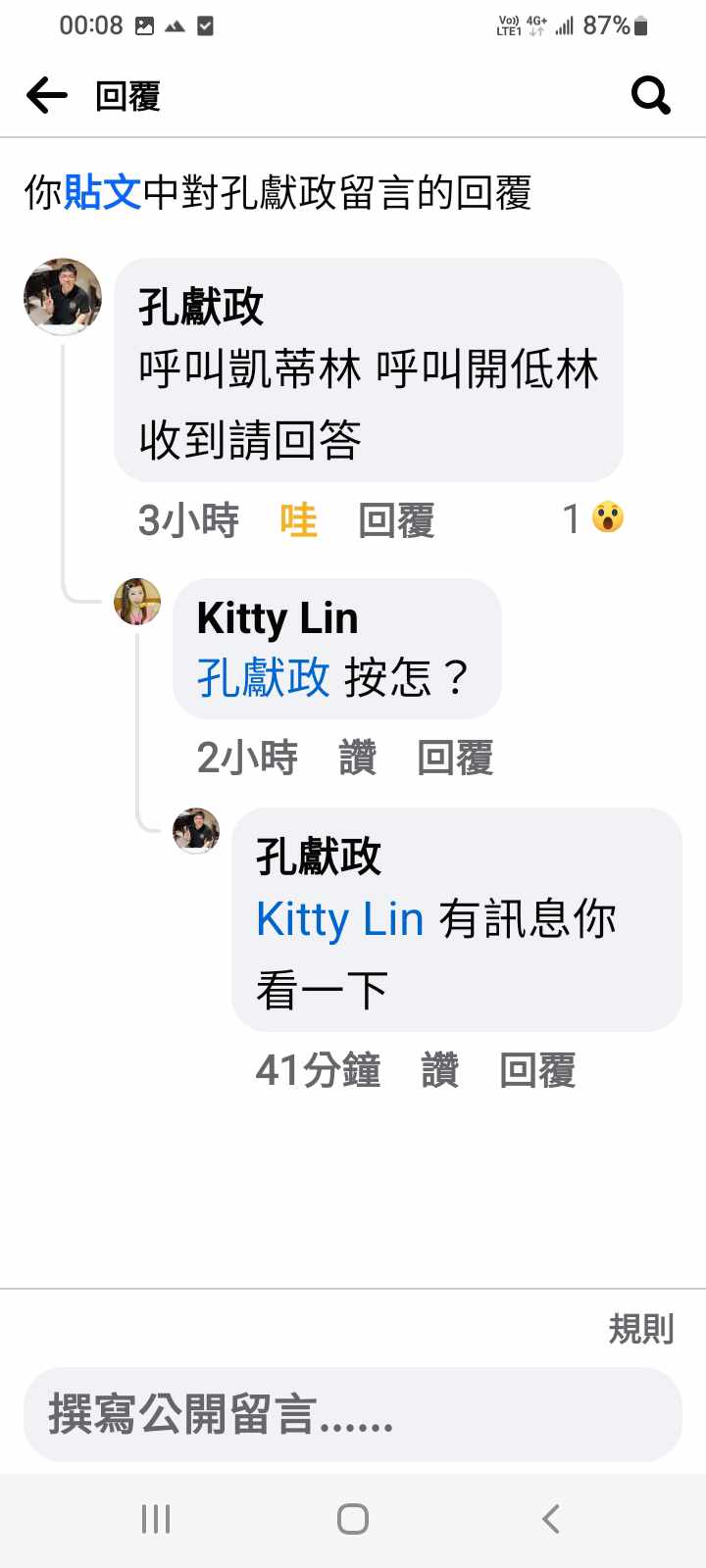This screenshot has height=1568, width=706.
Task: View reactions on the 呼叫凱蒂林 comment
Action: 594,518
